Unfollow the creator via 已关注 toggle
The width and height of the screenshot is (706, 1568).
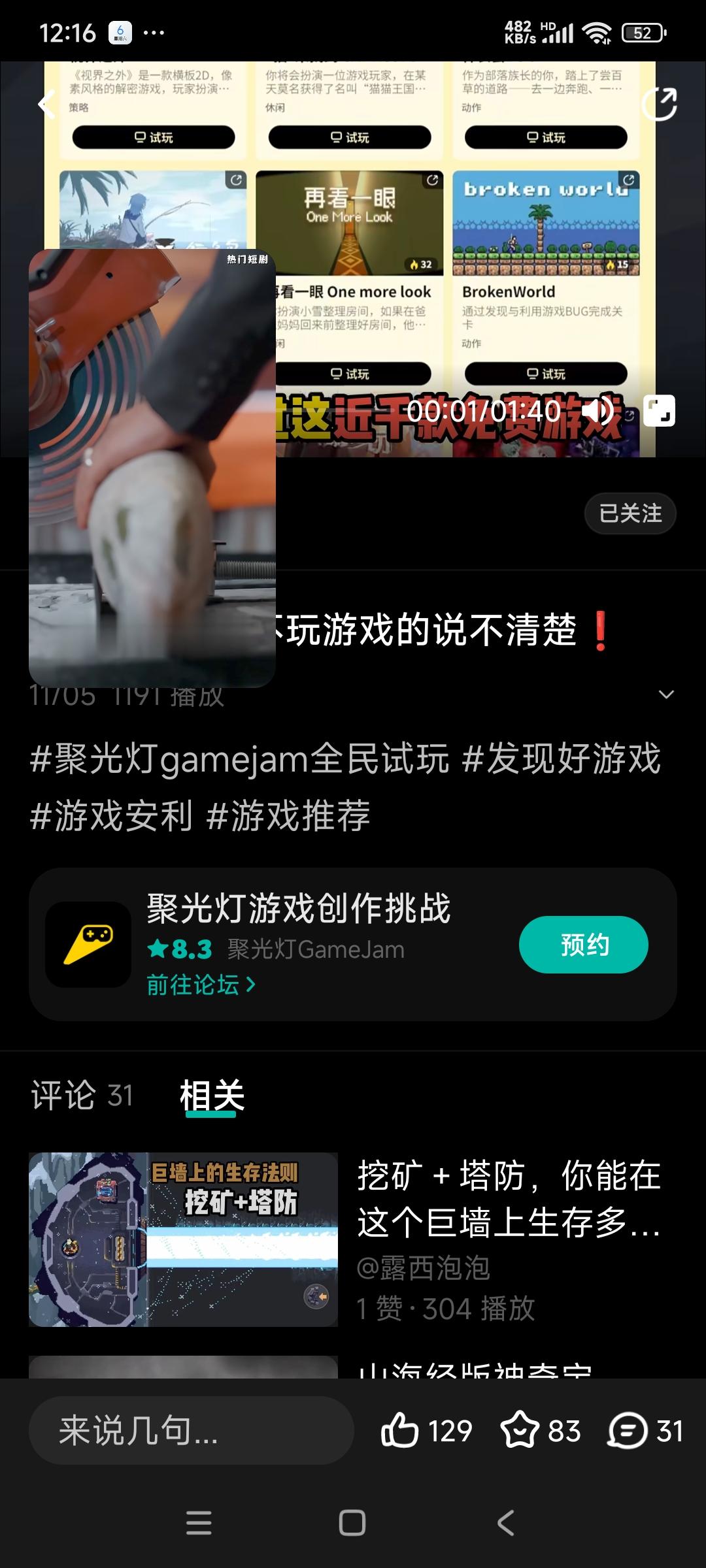[x=629, y=514]
